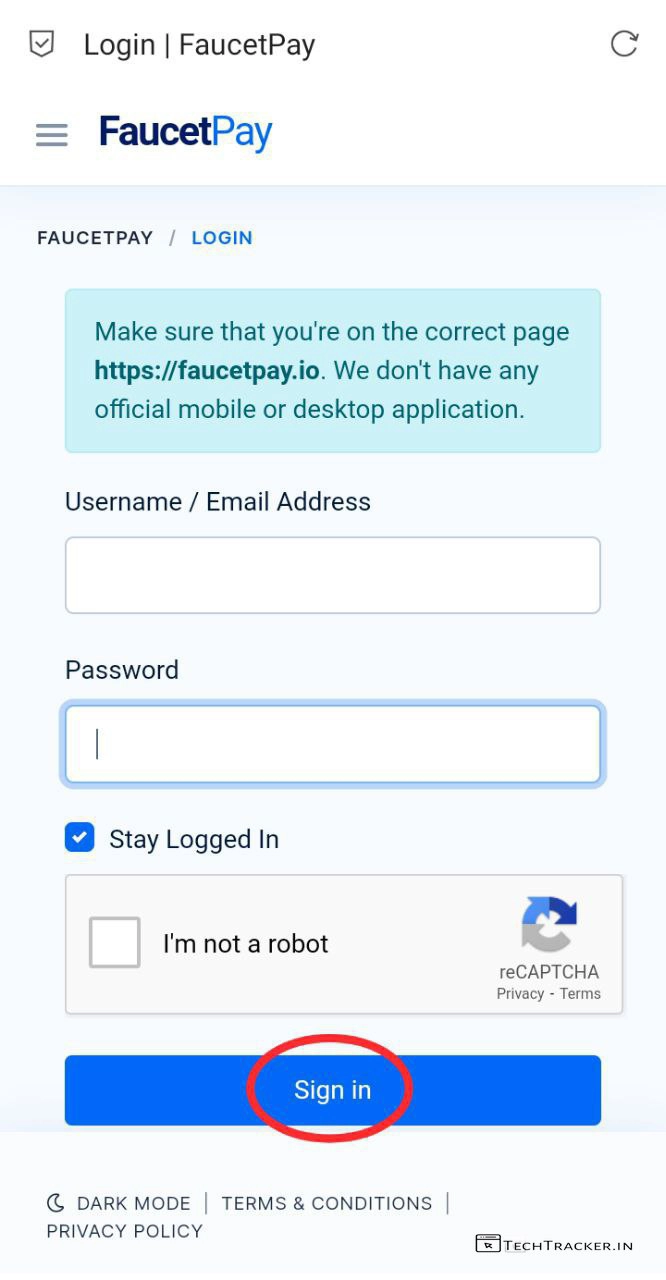Uncheck Stay Logged In
Image resolution: width=666 pixels, height=1280 pixels.
pos(80,838)
